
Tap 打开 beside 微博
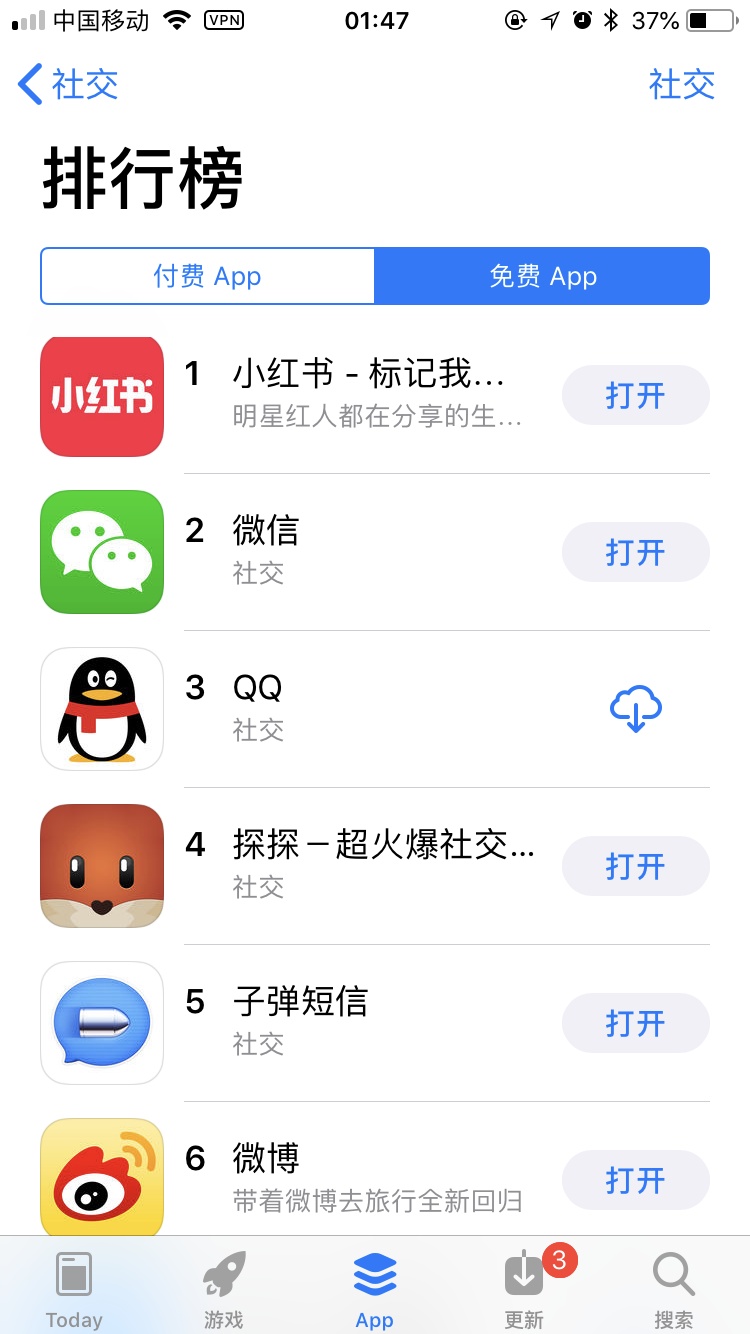[635, 1180]
